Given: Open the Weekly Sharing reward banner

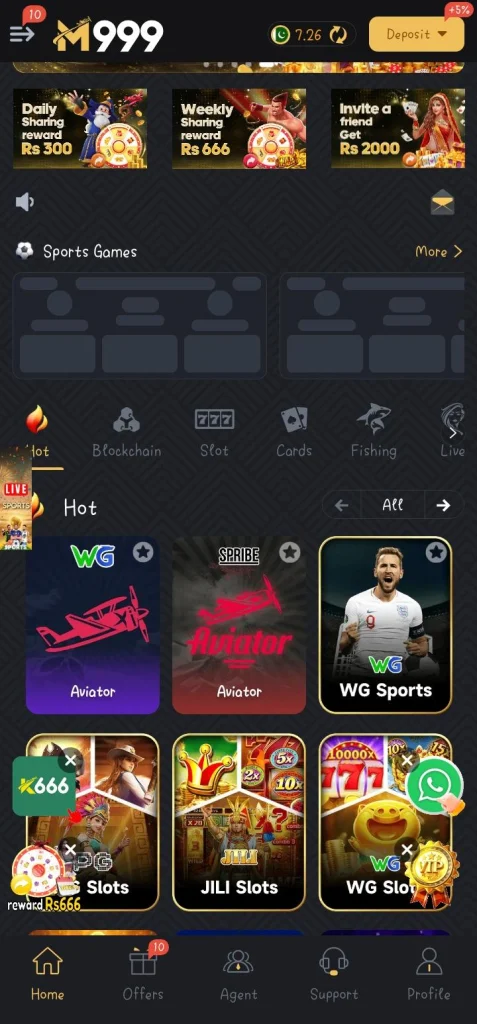Looking at the screenshot, I should pyautogui.click(x=239, y=129).
